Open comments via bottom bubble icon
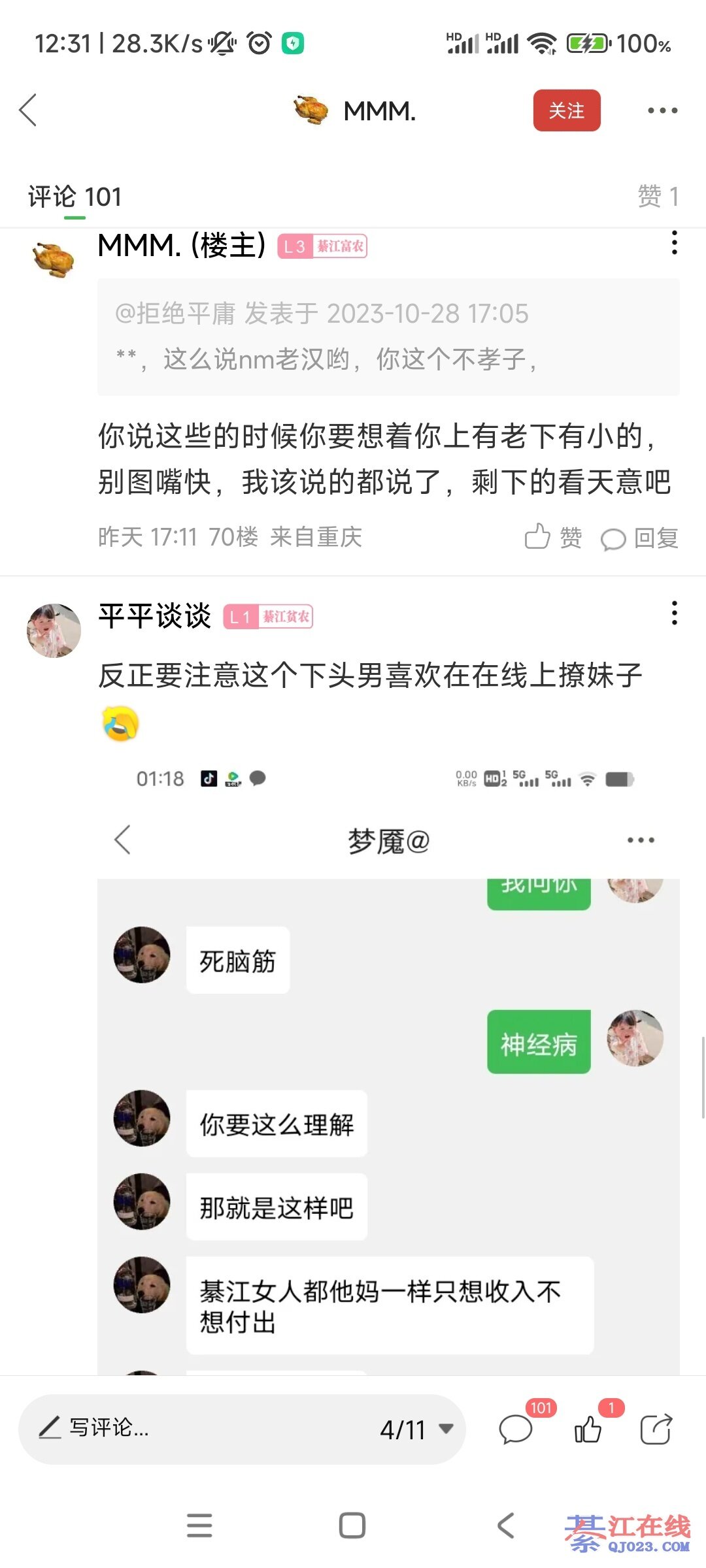This screenshot has height=1568, width=706. coord(516,1429)
